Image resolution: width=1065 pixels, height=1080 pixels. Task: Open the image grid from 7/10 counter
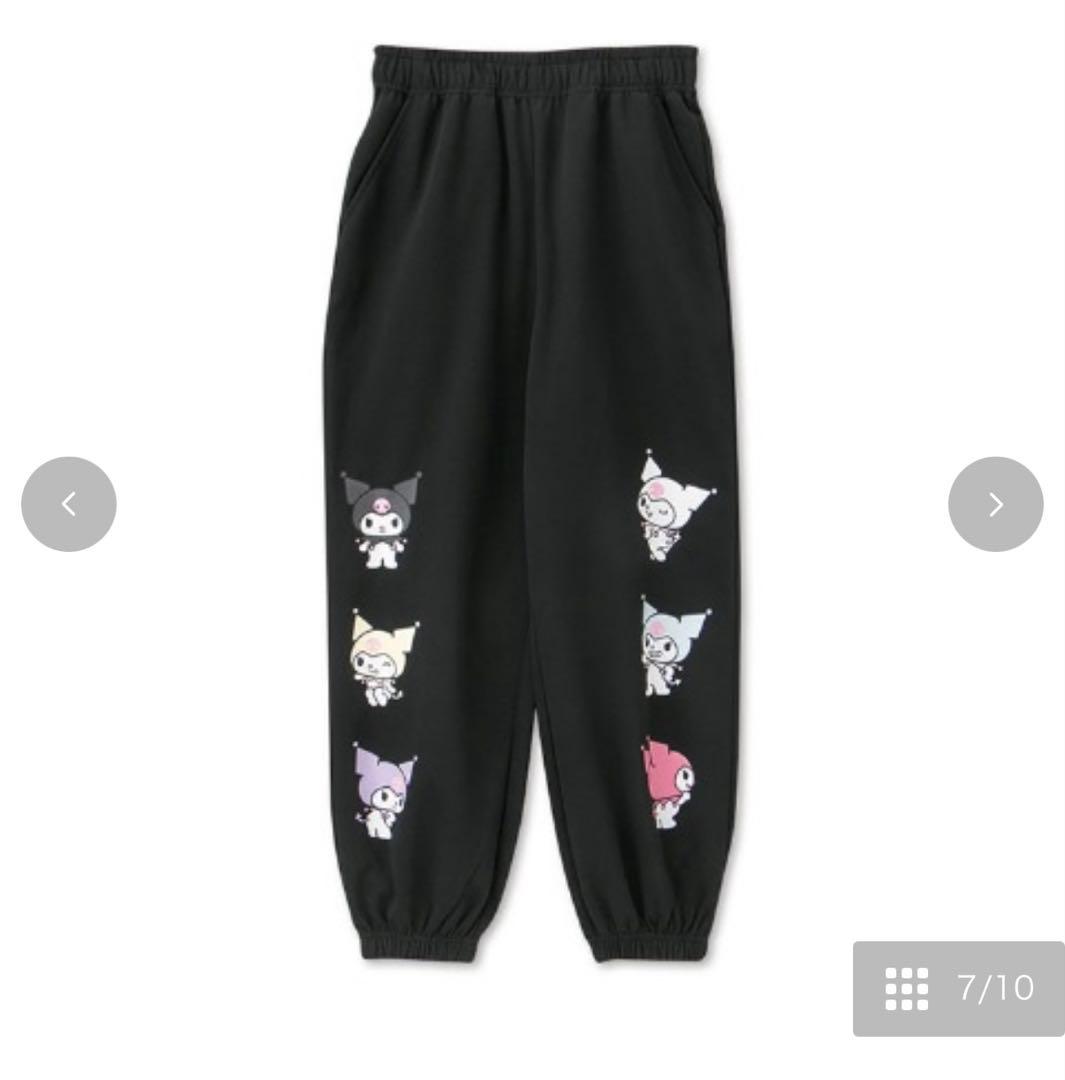point(957,988)
